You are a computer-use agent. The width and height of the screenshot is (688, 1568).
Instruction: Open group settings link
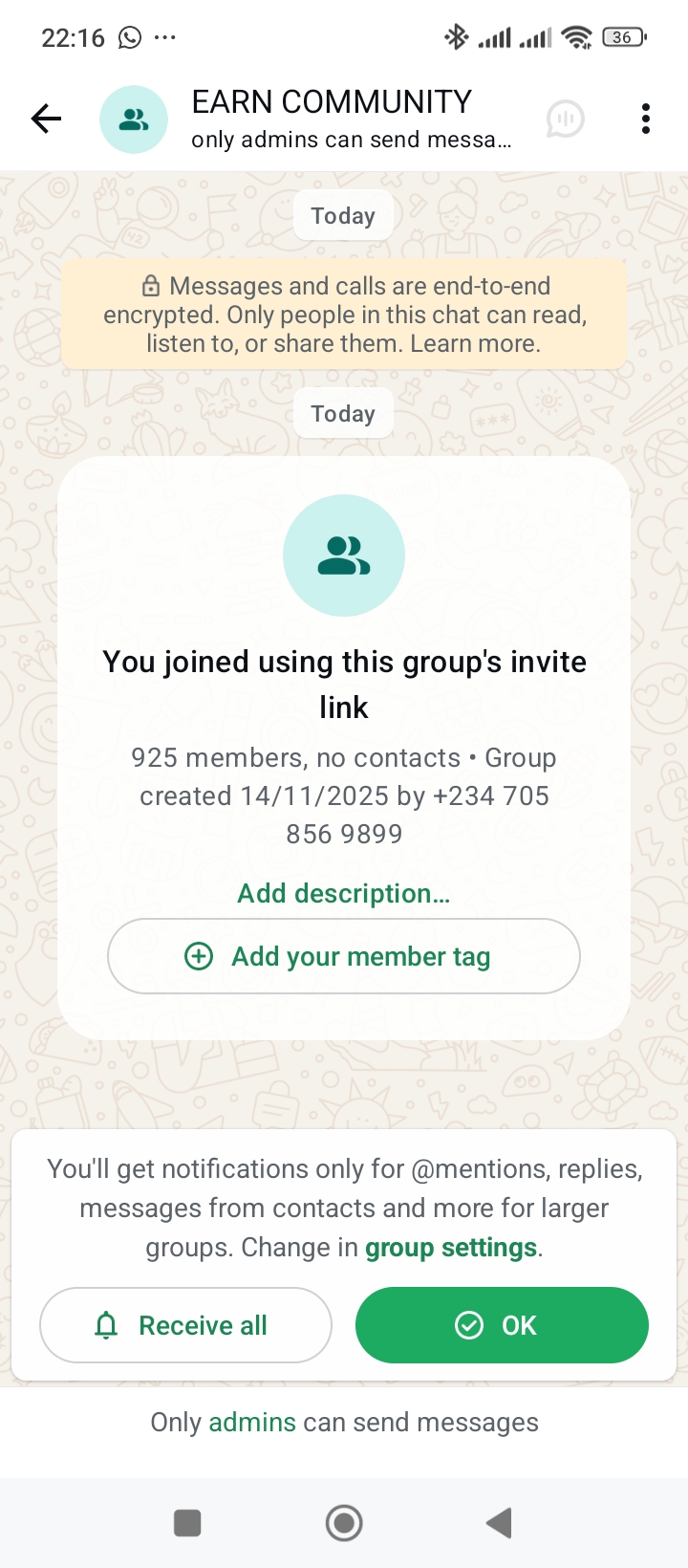tap(451, 1248)
